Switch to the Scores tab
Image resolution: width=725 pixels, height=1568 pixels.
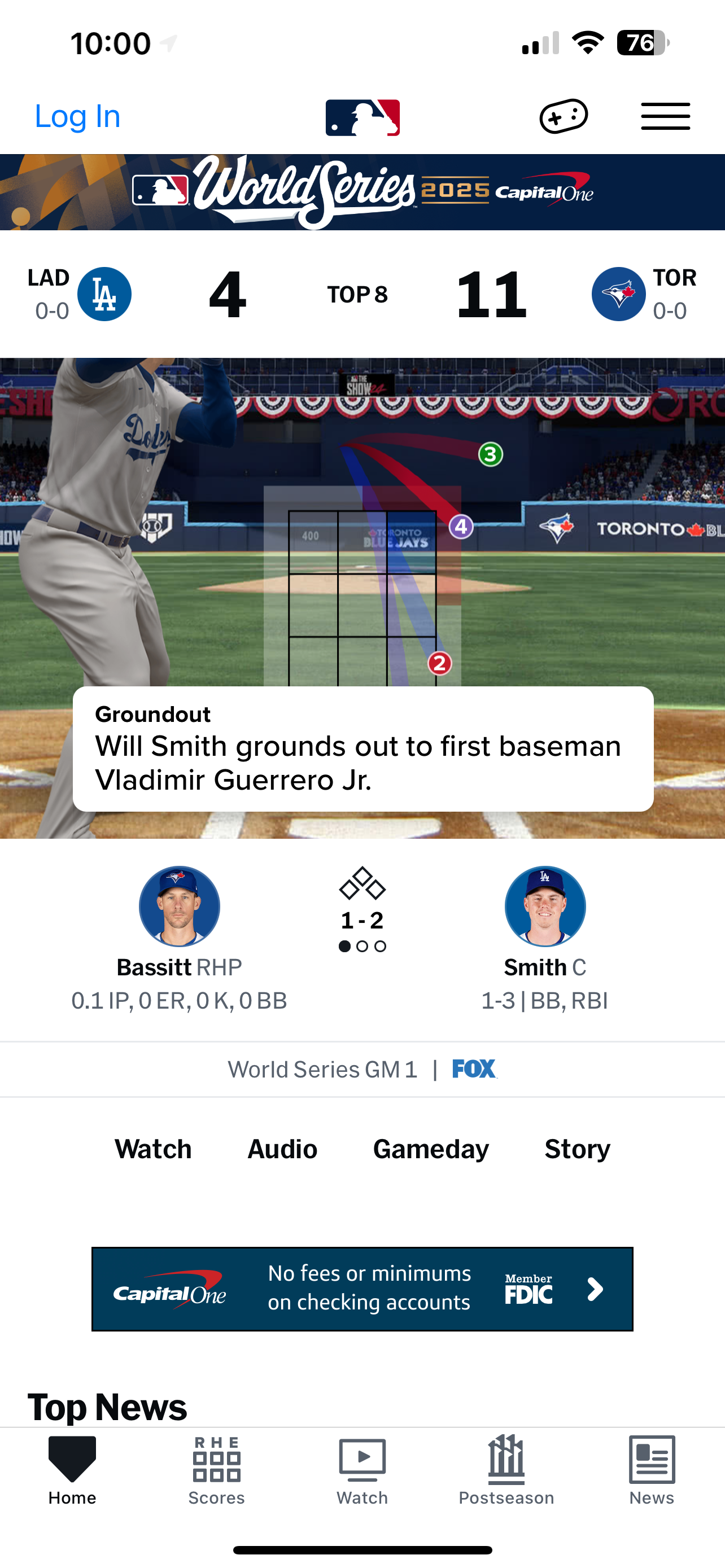pos(216,1470)
